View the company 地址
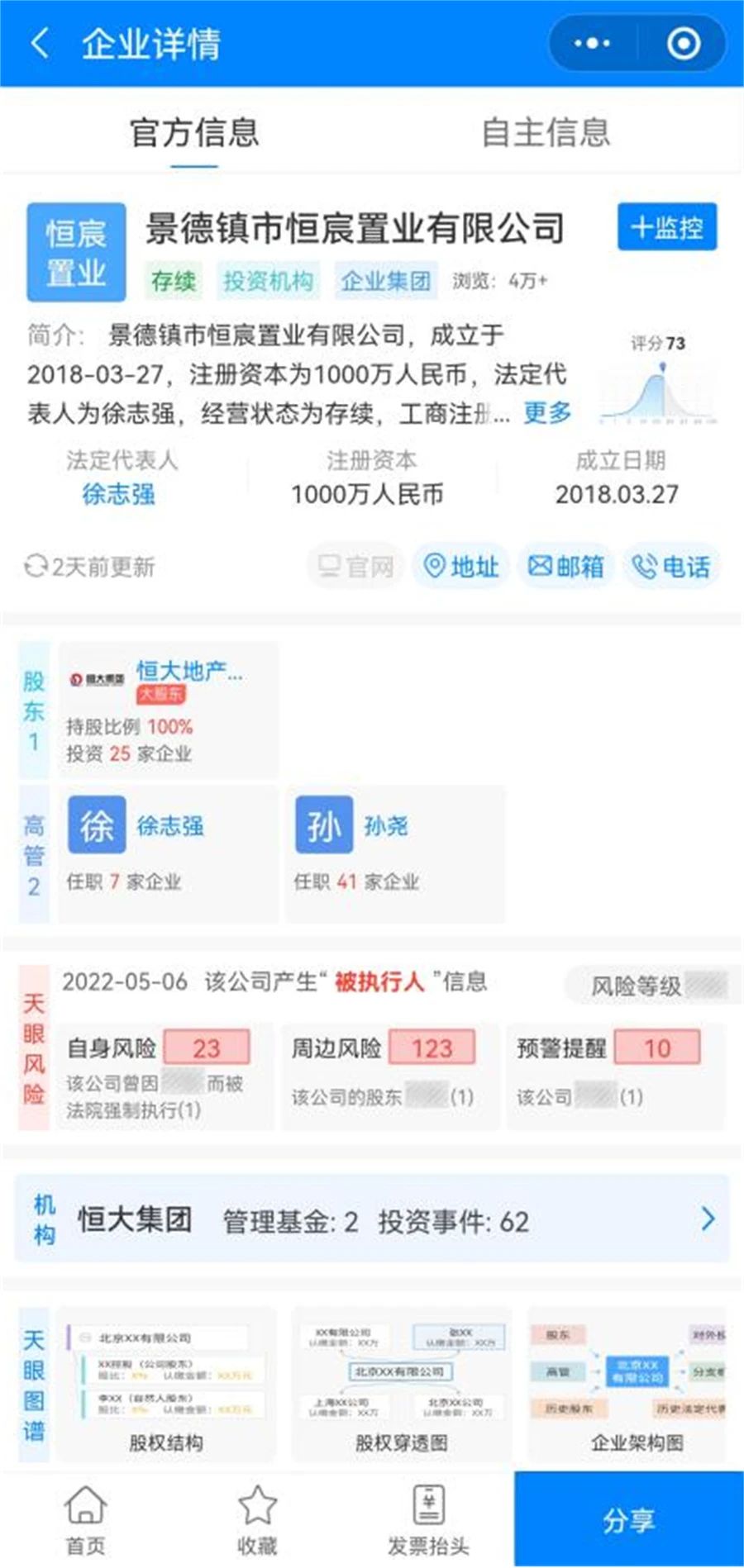744x1568 pixels. coord(461,567)
